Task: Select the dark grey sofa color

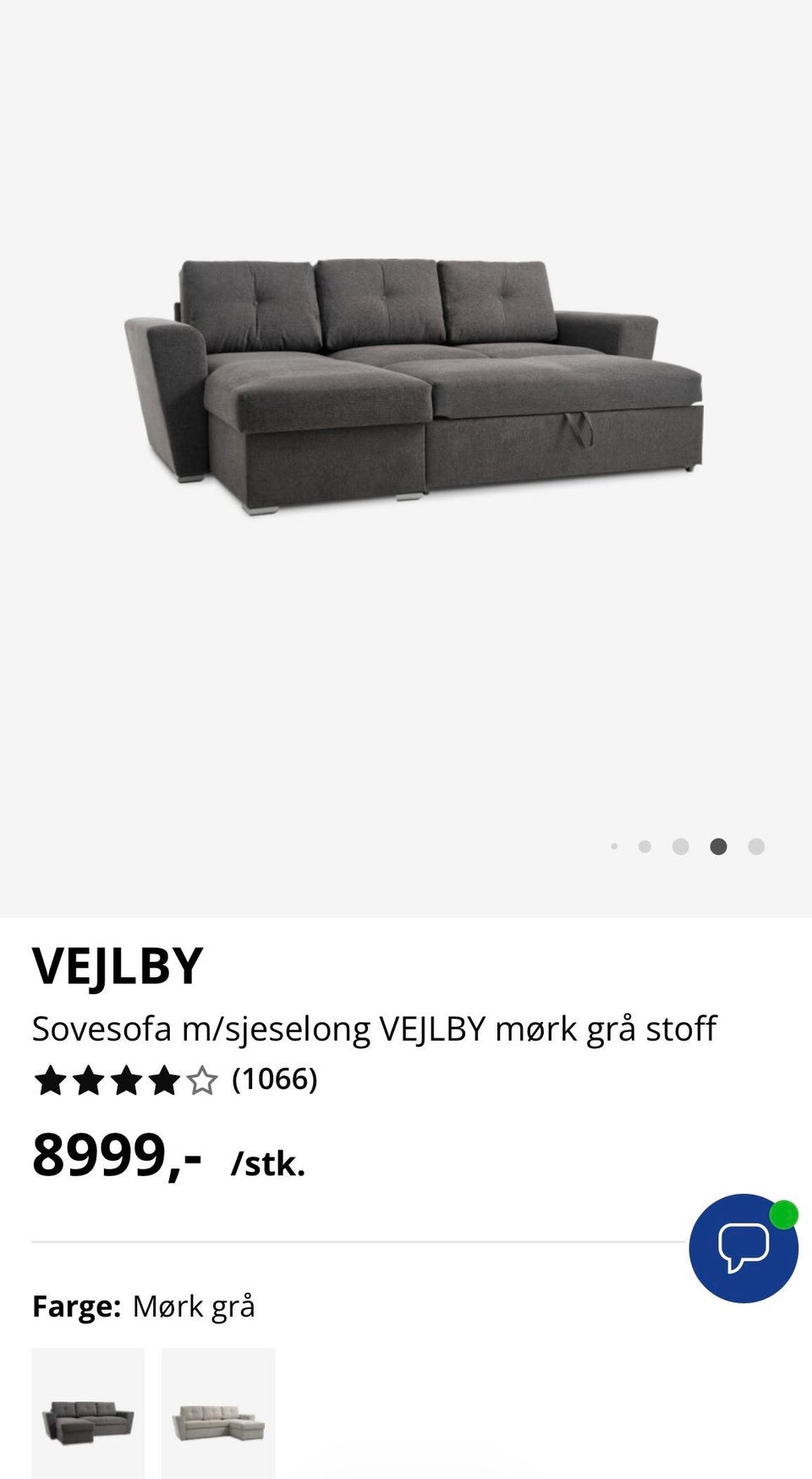Action: (x=88, y=1413)
